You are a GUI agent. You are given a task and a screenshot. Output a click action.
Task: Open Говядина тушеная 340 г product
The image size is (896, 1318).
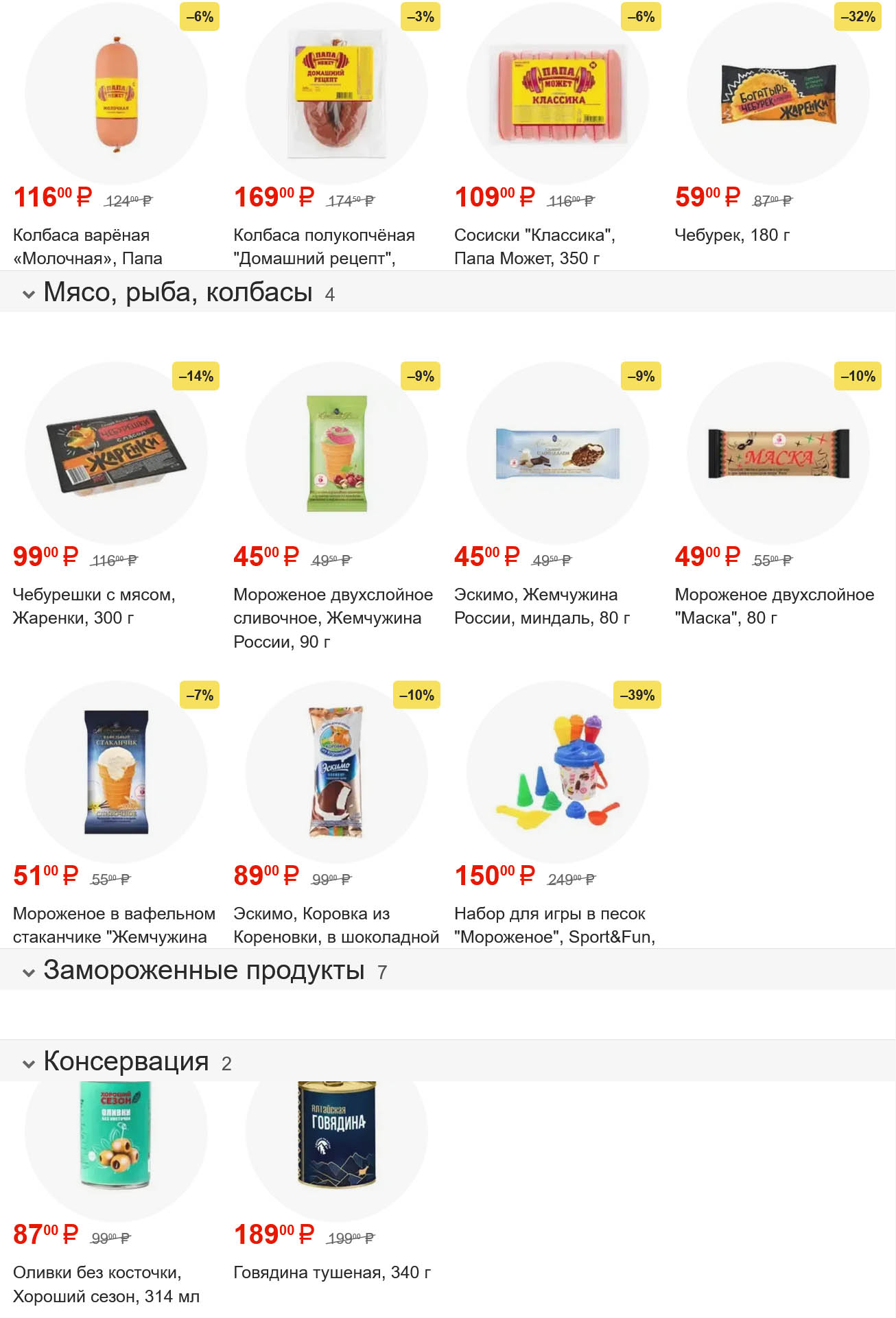336,1139
